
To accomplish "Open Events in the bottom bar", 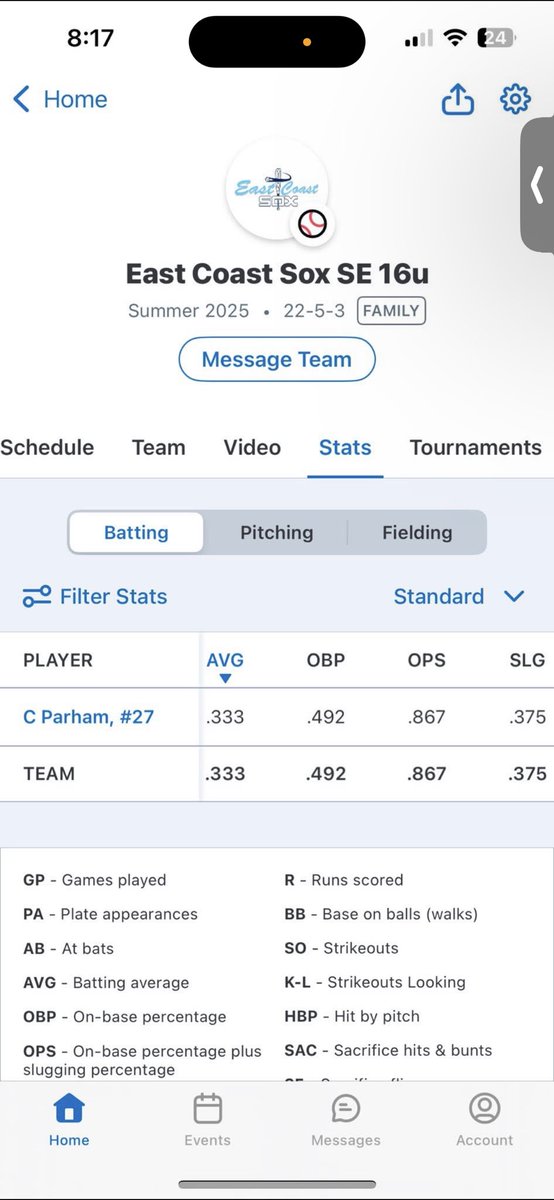I will coord(208,1120).
